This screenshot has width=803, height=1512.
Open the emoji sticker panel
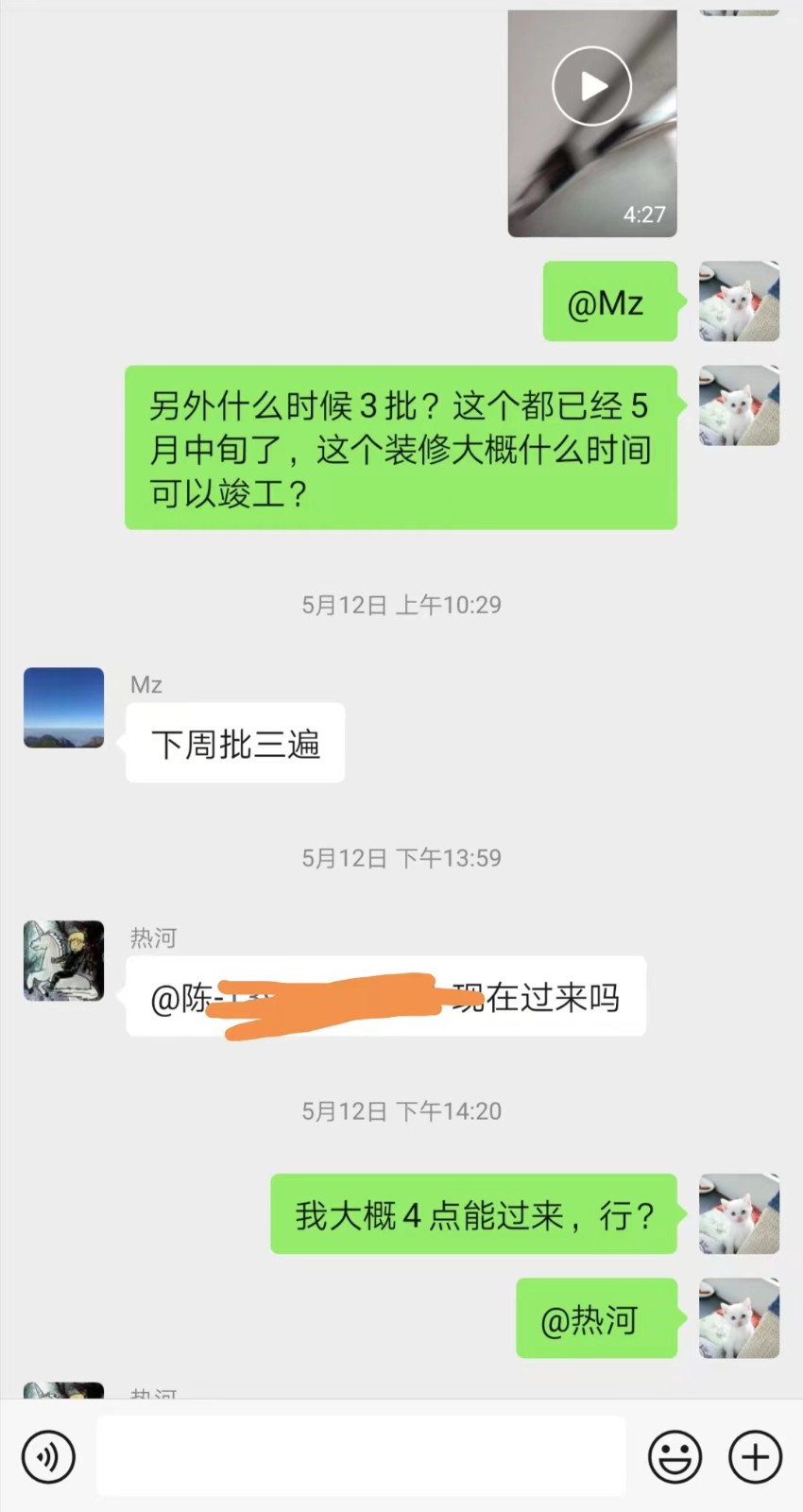coord(675,1456)
